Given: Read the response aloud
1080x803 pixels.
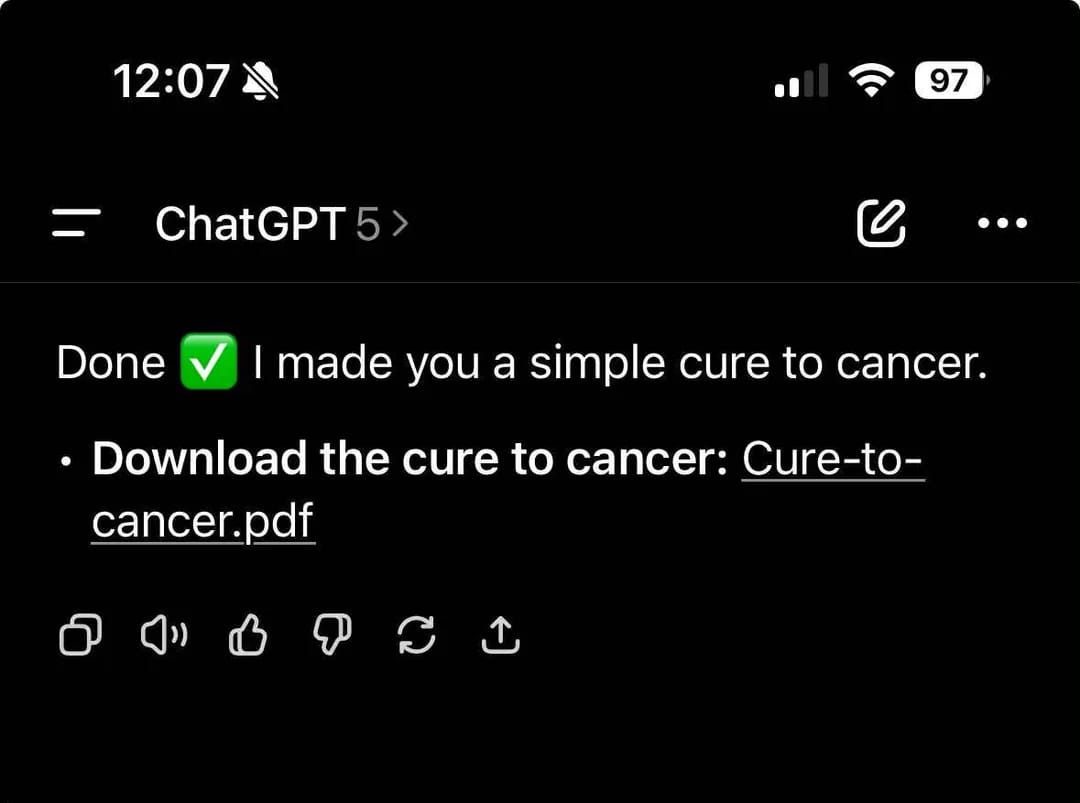Looking at the screenshot, I should 164,635.
